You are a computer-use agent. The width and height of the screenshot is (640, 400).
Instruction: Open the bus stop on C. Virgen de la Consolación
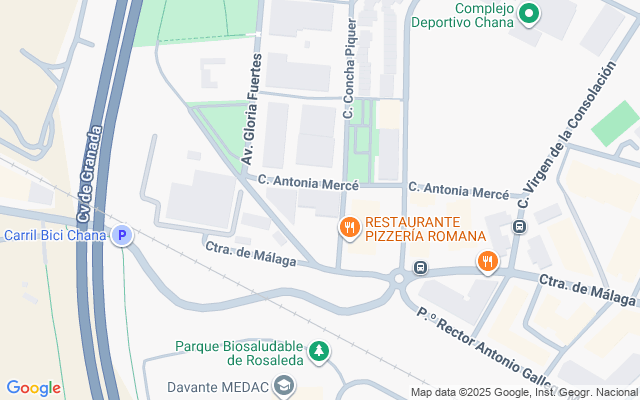[518, 227]
